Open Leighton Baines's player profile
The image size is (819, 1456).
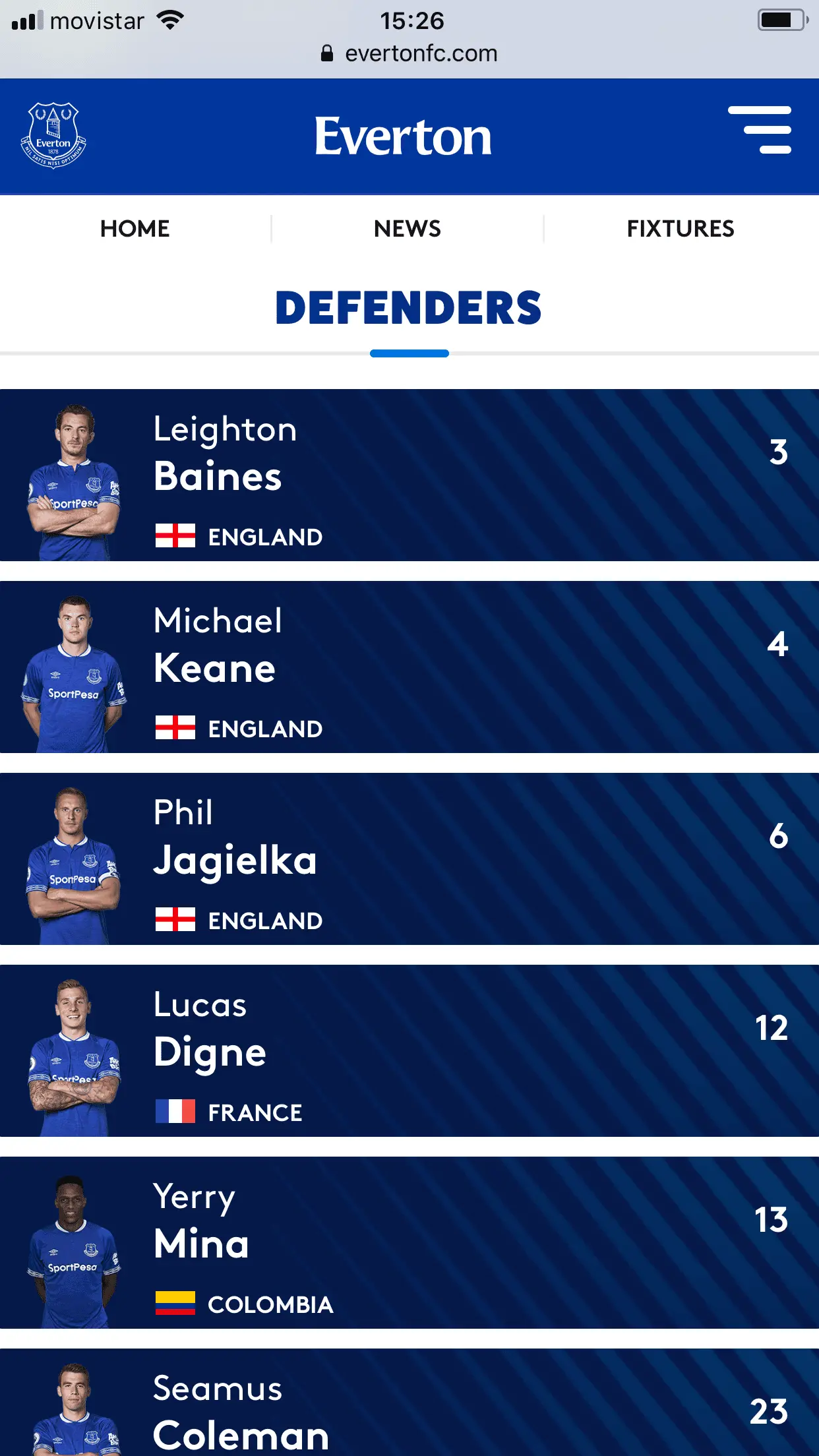tap(409, 475)
